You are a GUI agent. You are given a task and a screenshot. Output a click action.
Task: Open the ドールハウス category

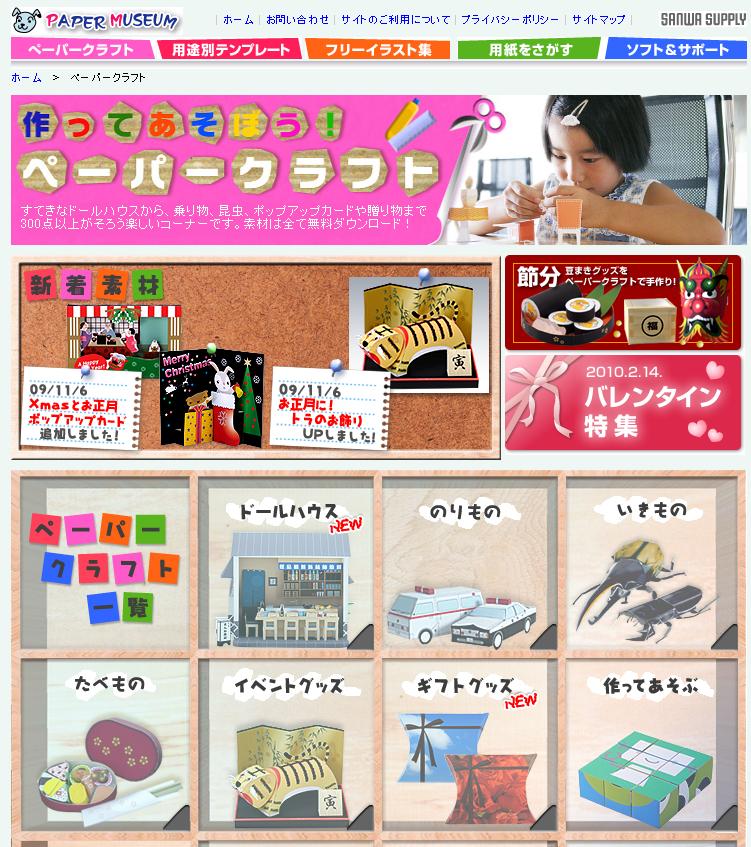(x=288, y=568)
